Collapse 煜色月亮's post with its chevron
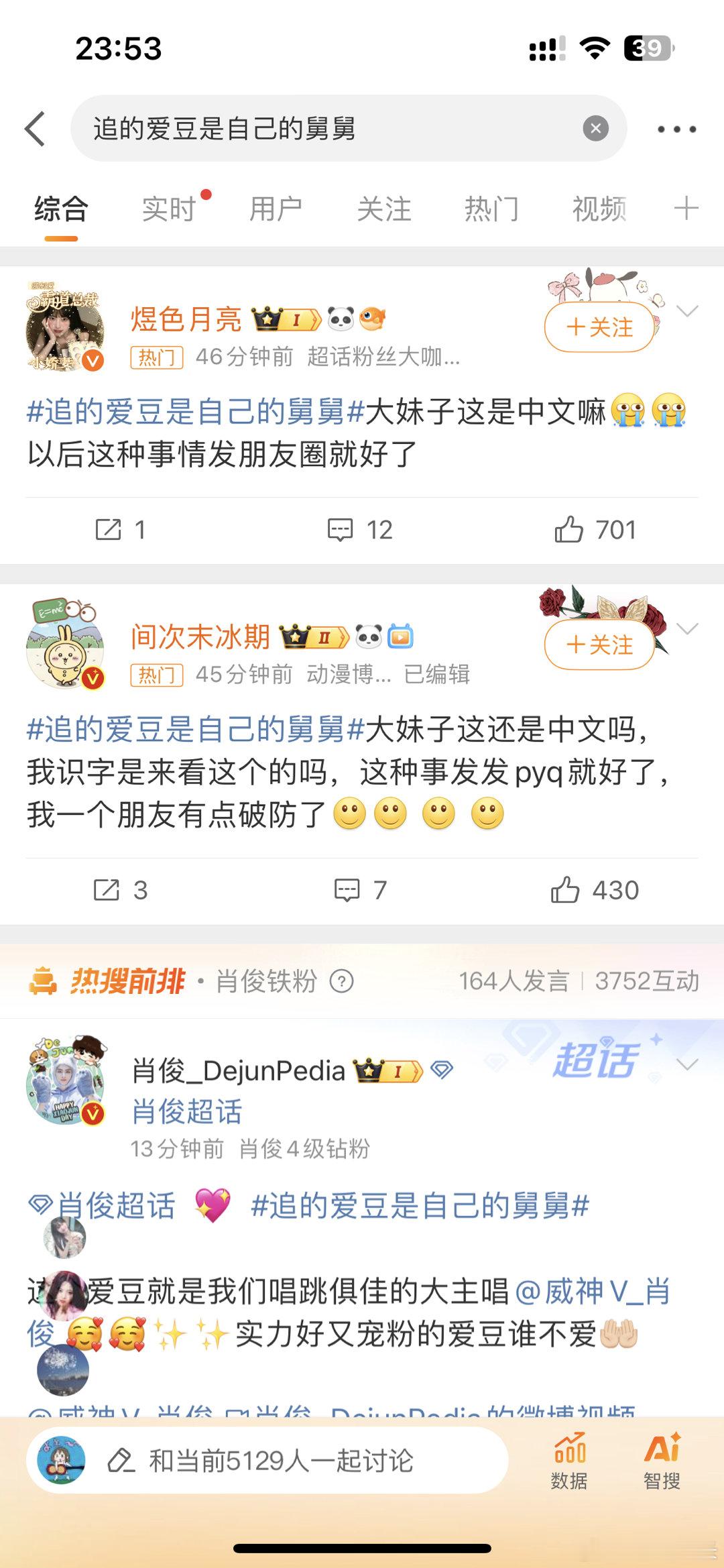The image size is (724, 1568). tap(686, 310)
